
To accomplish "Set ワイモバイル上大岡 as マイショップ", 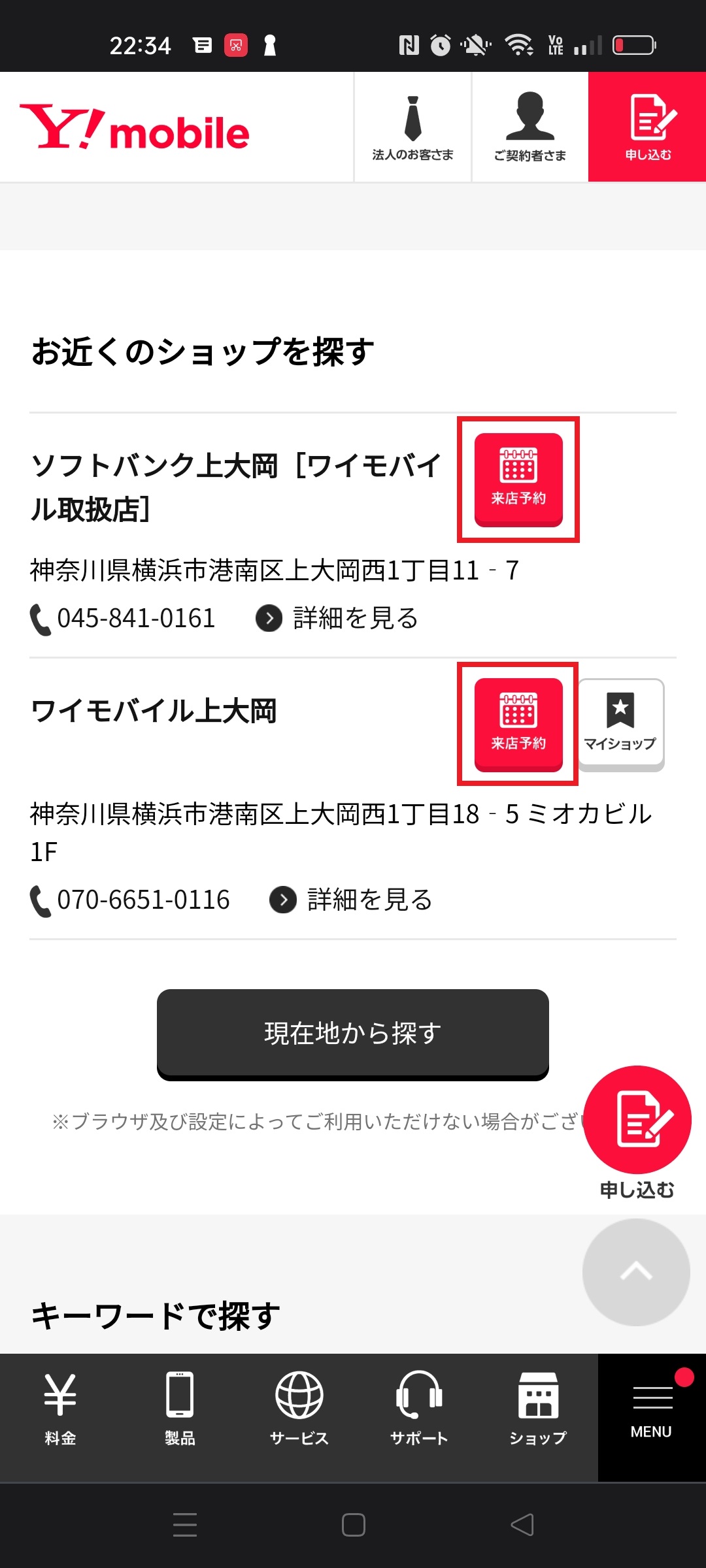I will 621,725.
